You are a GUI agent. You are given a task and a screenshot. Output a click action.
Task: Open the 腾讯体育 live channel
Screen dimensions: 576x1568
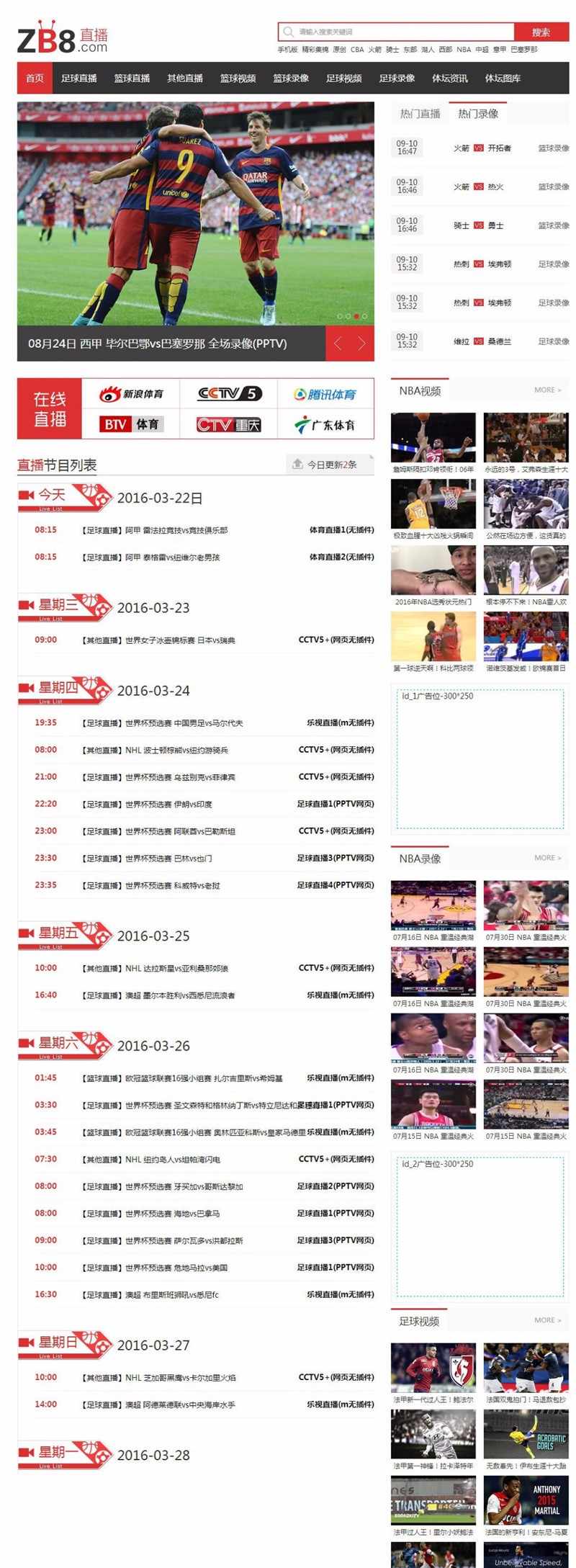coord(325,394)
